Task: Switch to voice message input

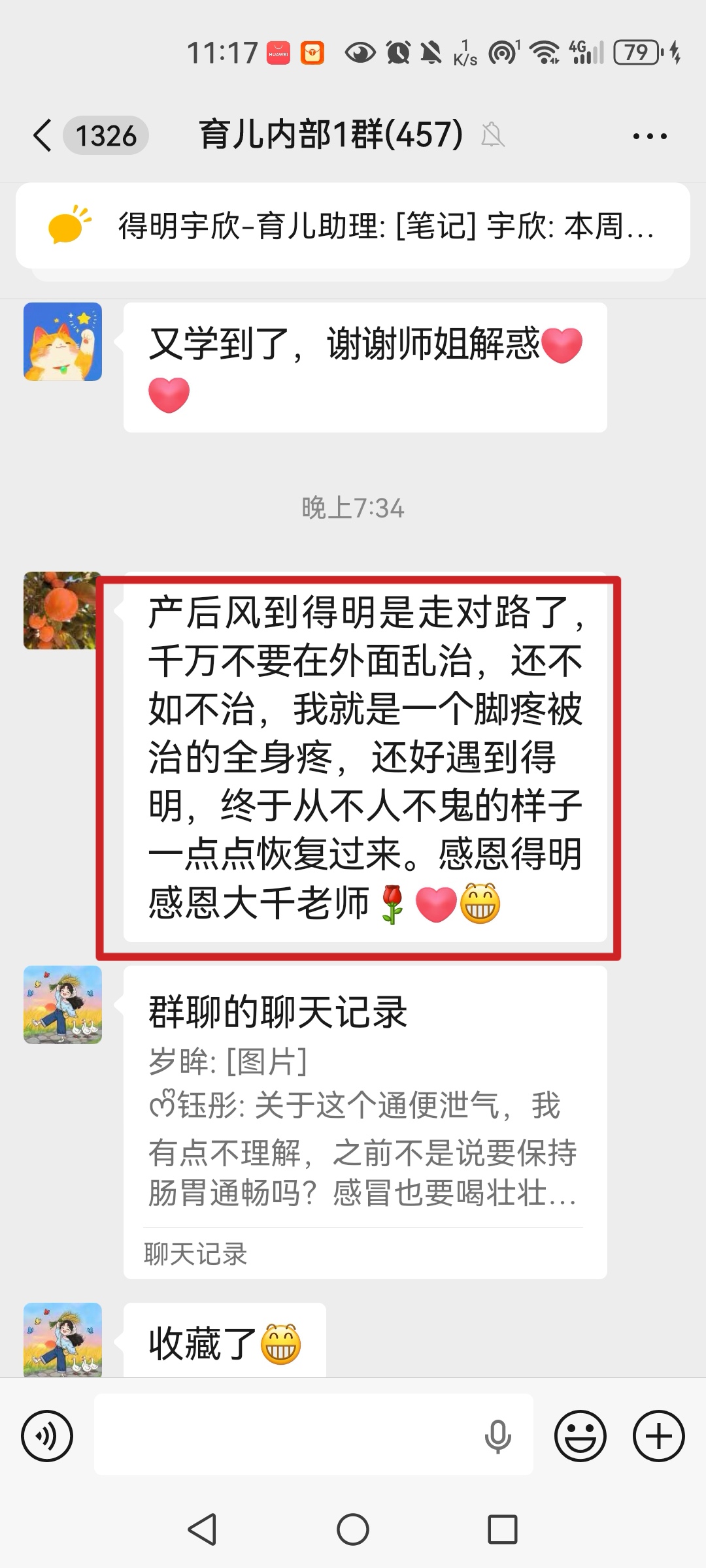Action: pos(47,1436)
